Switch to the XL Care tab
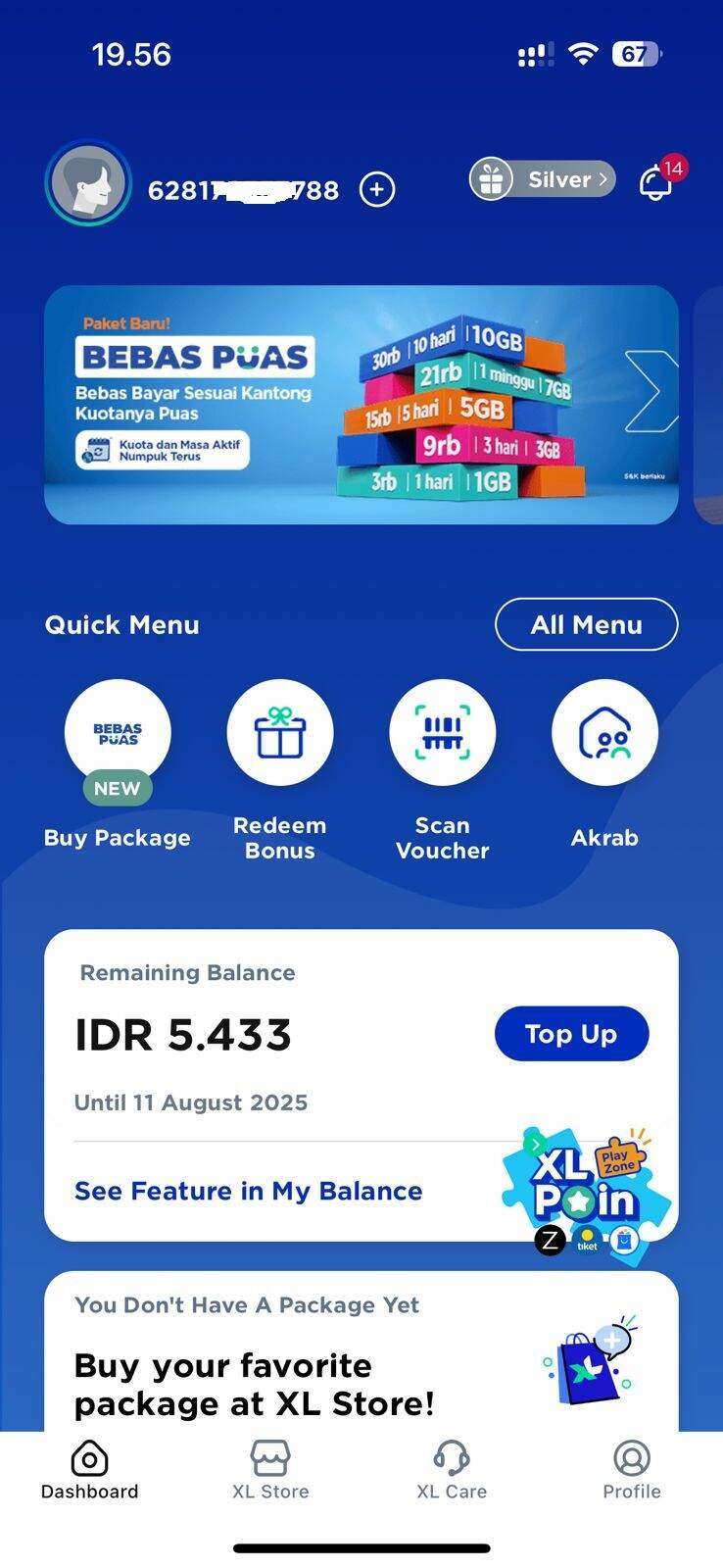The width and height of the screenshot is (723, 1568). (452, 1471)
